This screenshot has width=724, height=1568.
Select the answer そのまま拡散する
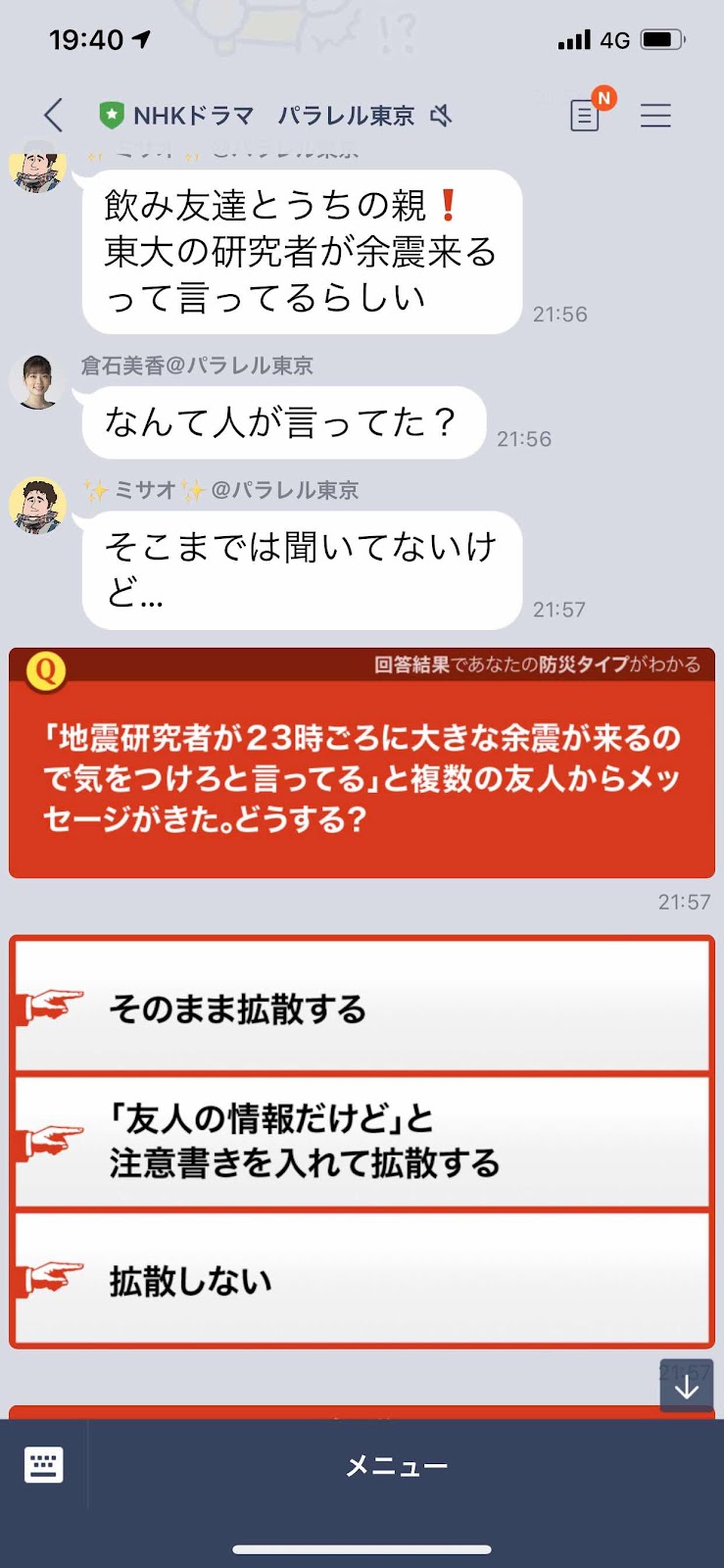[x=362, y=1007]
